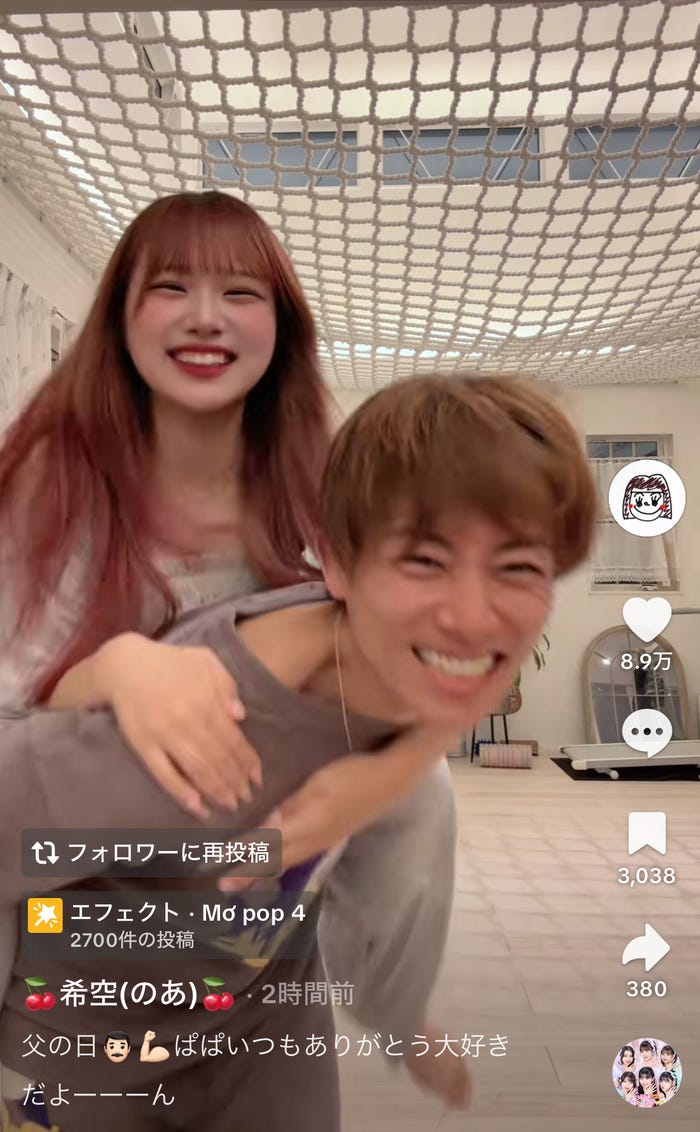
Task: Open the エフェクト Mơ pop 4 effect
Action: (171, 925)
